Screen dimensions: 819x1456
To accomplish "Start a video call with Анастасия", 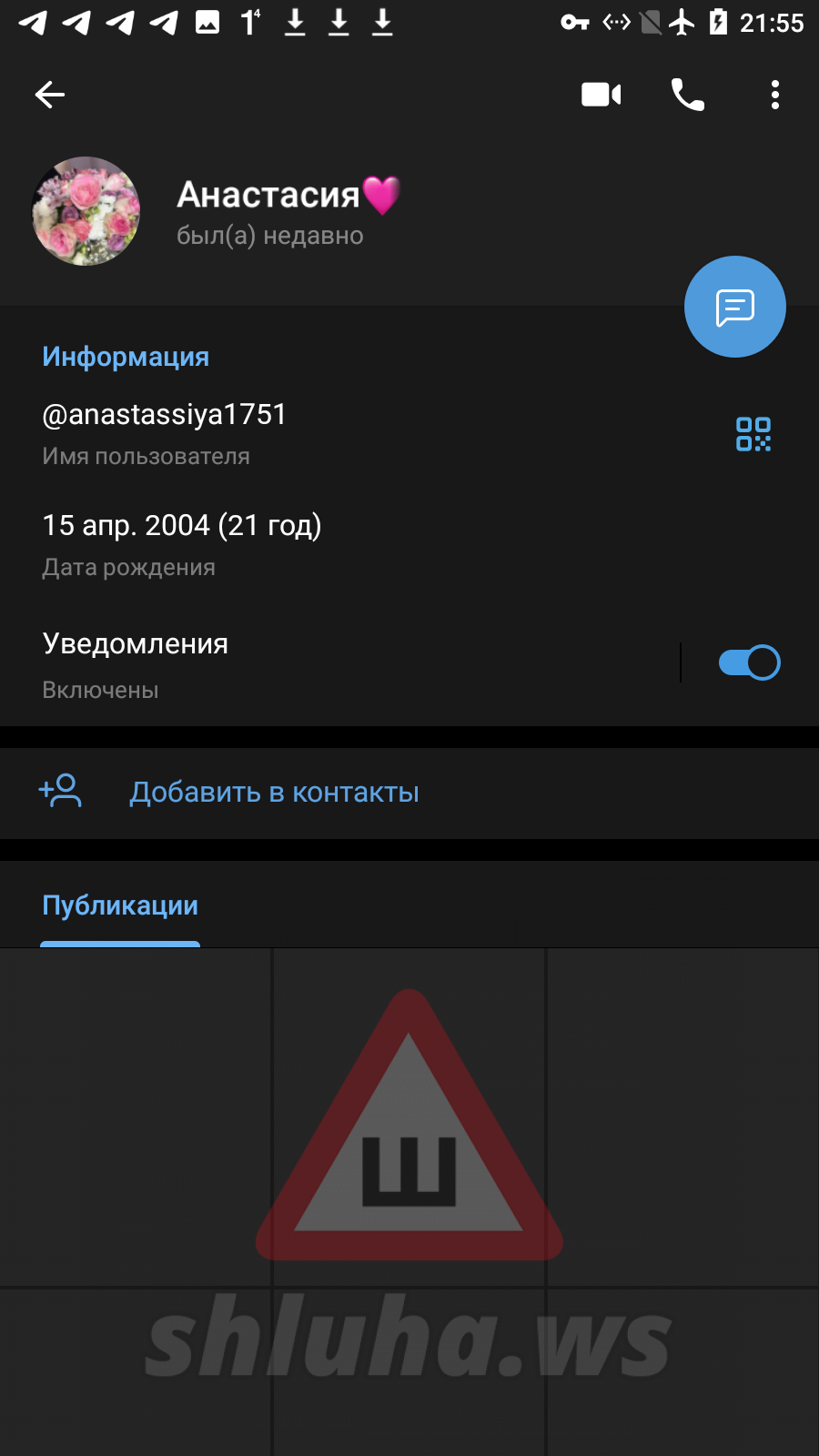I will point(601,95).
